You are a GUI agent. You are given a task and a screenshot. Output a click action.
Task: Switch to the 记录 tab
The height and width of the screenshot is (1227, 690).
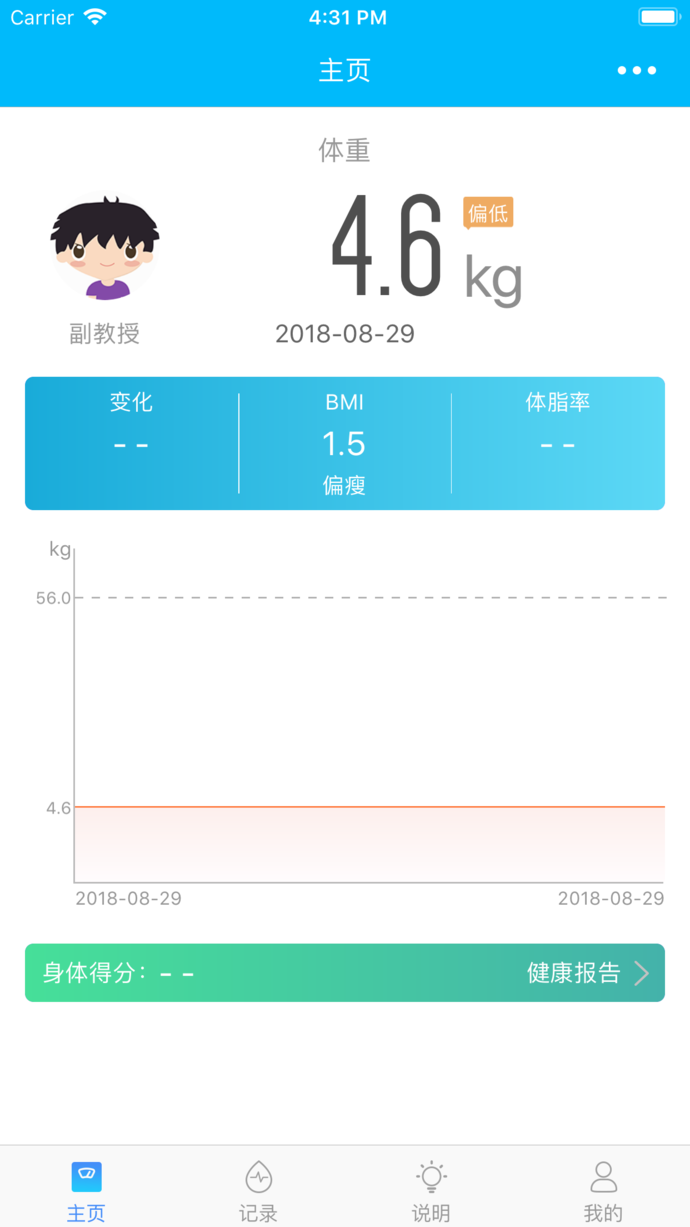click(258, 1190)
